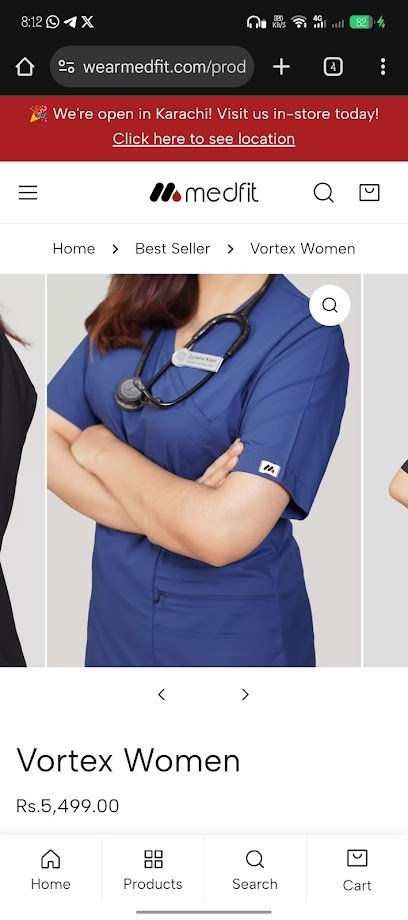
Task: Open the browser overflow menu
Action: [x=383, y=67]
